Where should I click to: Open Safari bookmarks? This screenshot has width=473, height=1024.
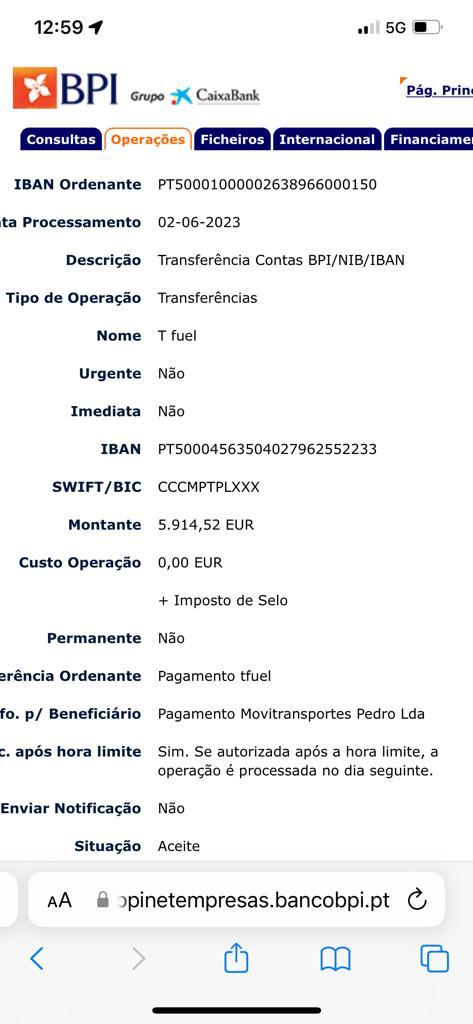click(336, 959)
